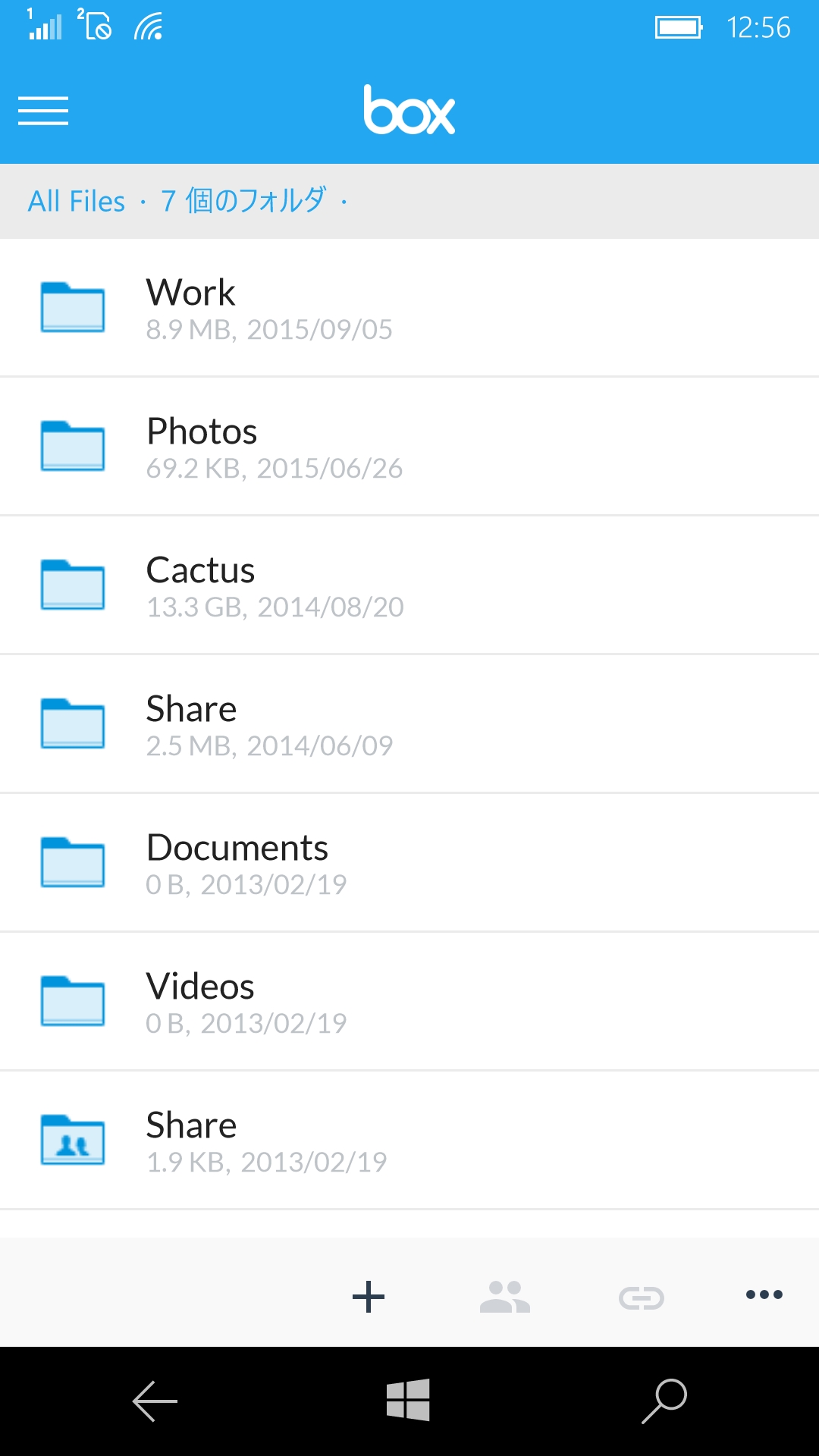Open the hamburger navigation menu
This screenshot has width=819, height=1456.
click(43, 111)
